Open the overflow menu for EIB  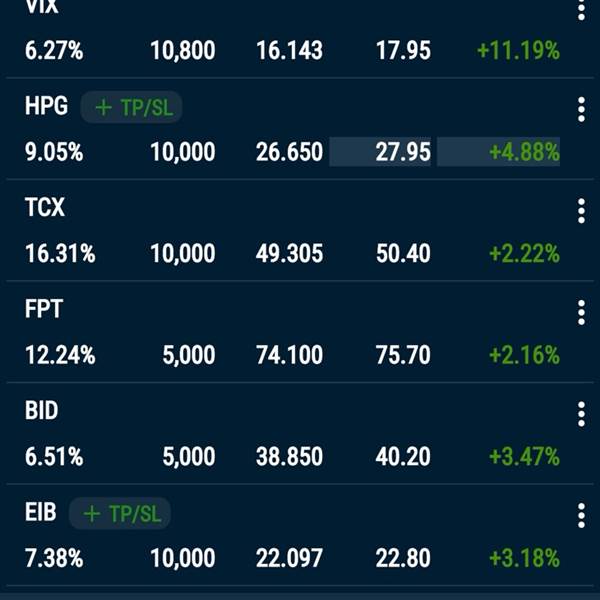(581, 516)
